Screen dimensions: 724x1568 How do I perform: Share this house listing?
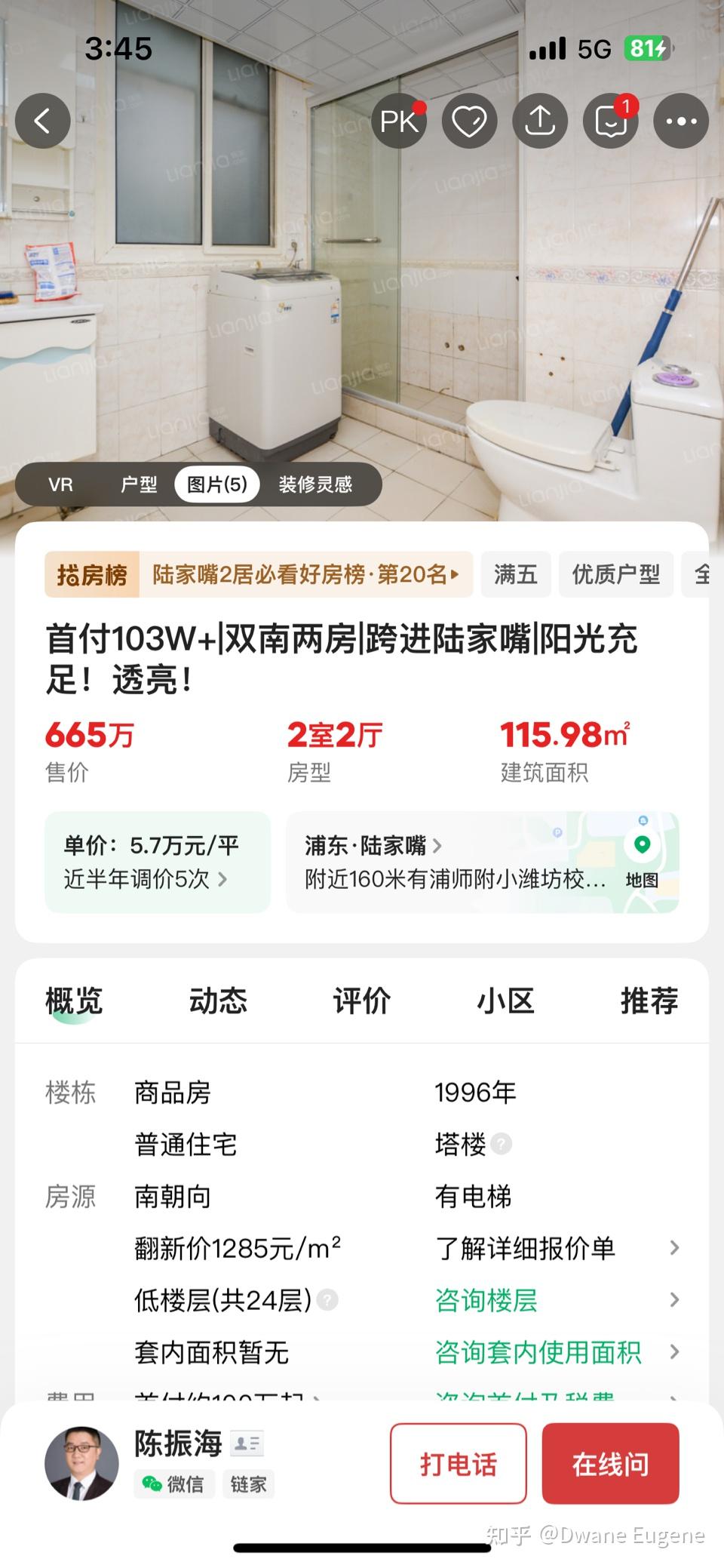(x=540, y=121)
